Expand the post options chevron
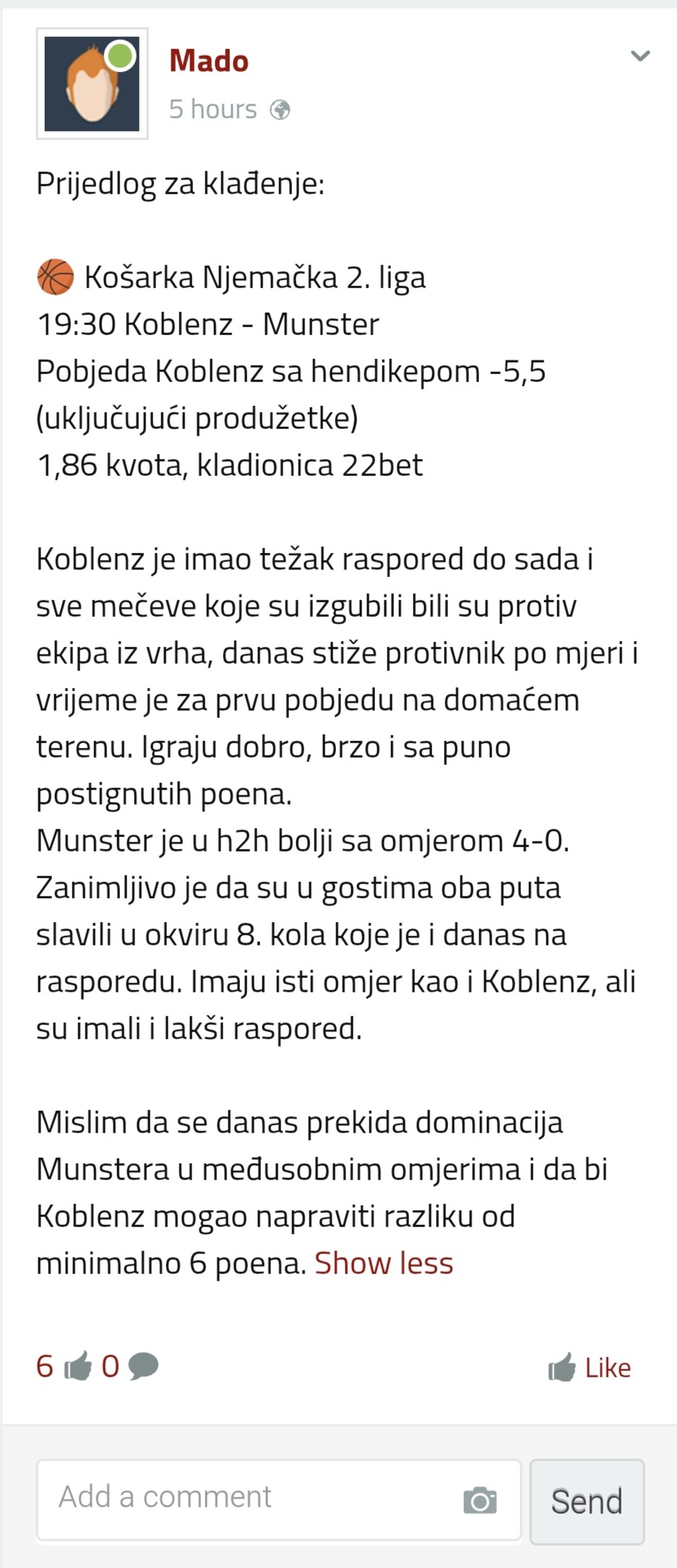The height and width of the screenshot is (1568, 677). pyautogui.click(x=640, y=56)
